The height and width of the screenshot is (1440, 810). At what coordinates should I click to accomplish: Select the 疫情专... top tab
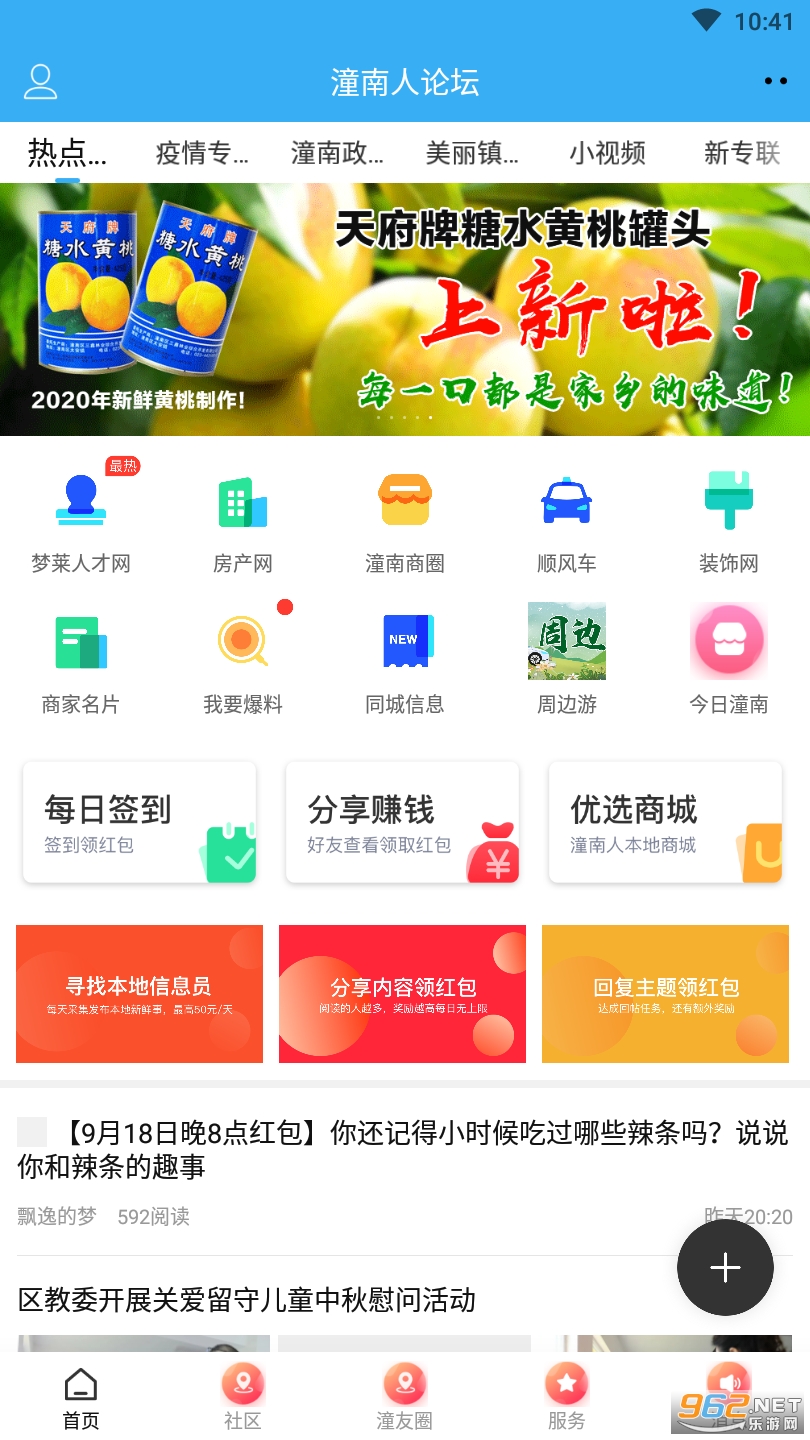pos(202,153)
